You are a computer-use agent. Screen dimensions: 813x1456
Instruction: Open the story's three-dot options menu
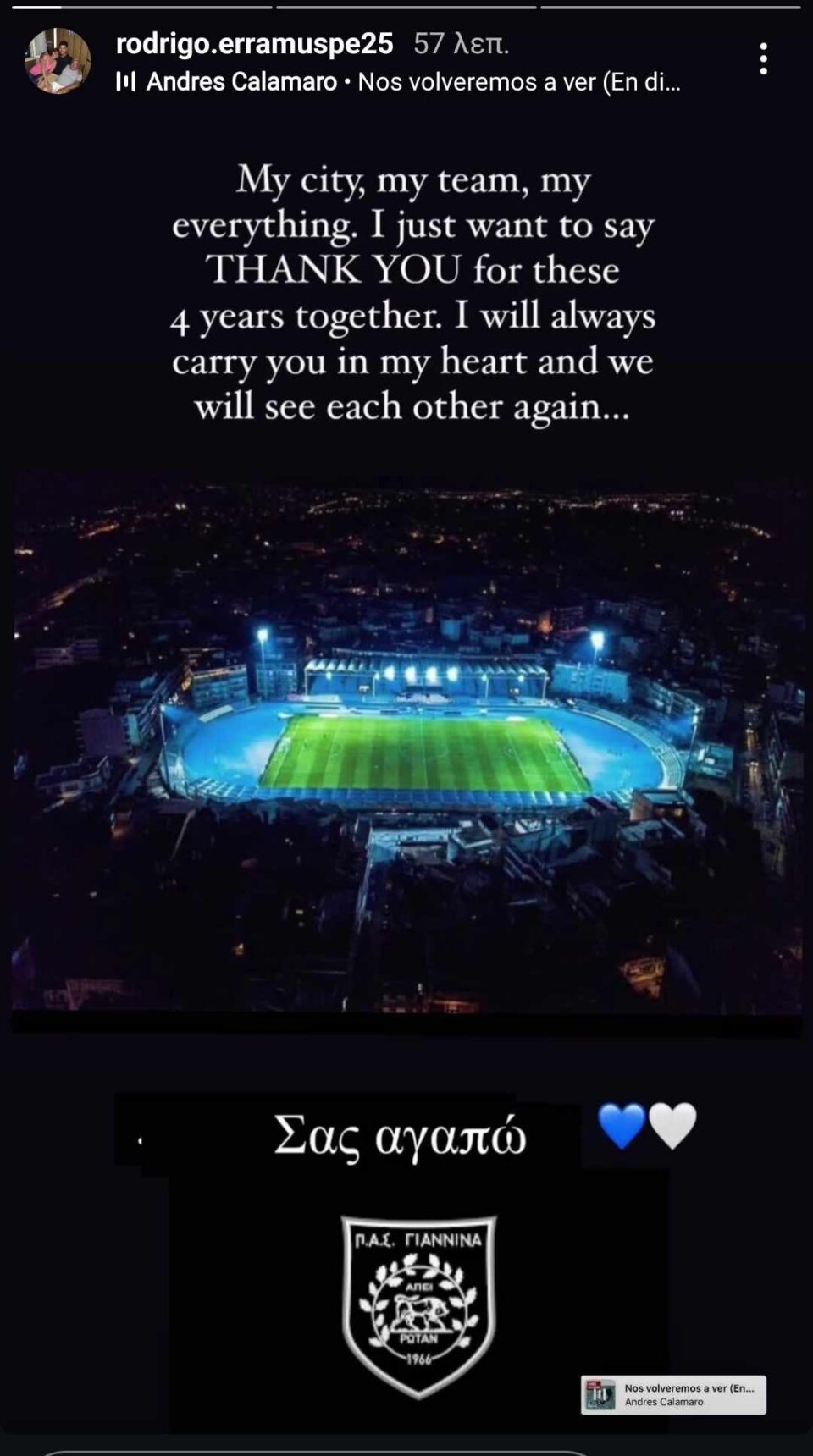763,59
